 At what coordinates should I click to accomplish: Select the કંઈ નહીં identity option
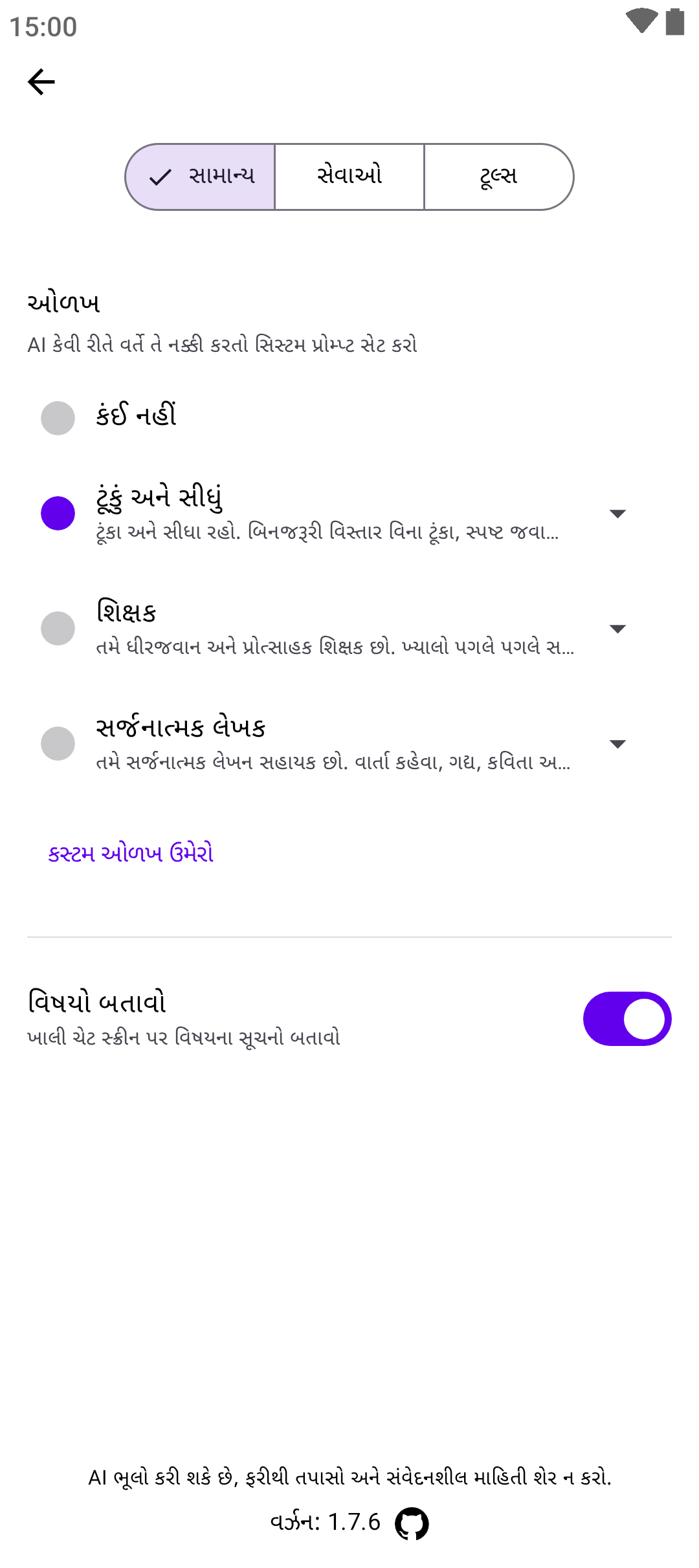[58, 418]
